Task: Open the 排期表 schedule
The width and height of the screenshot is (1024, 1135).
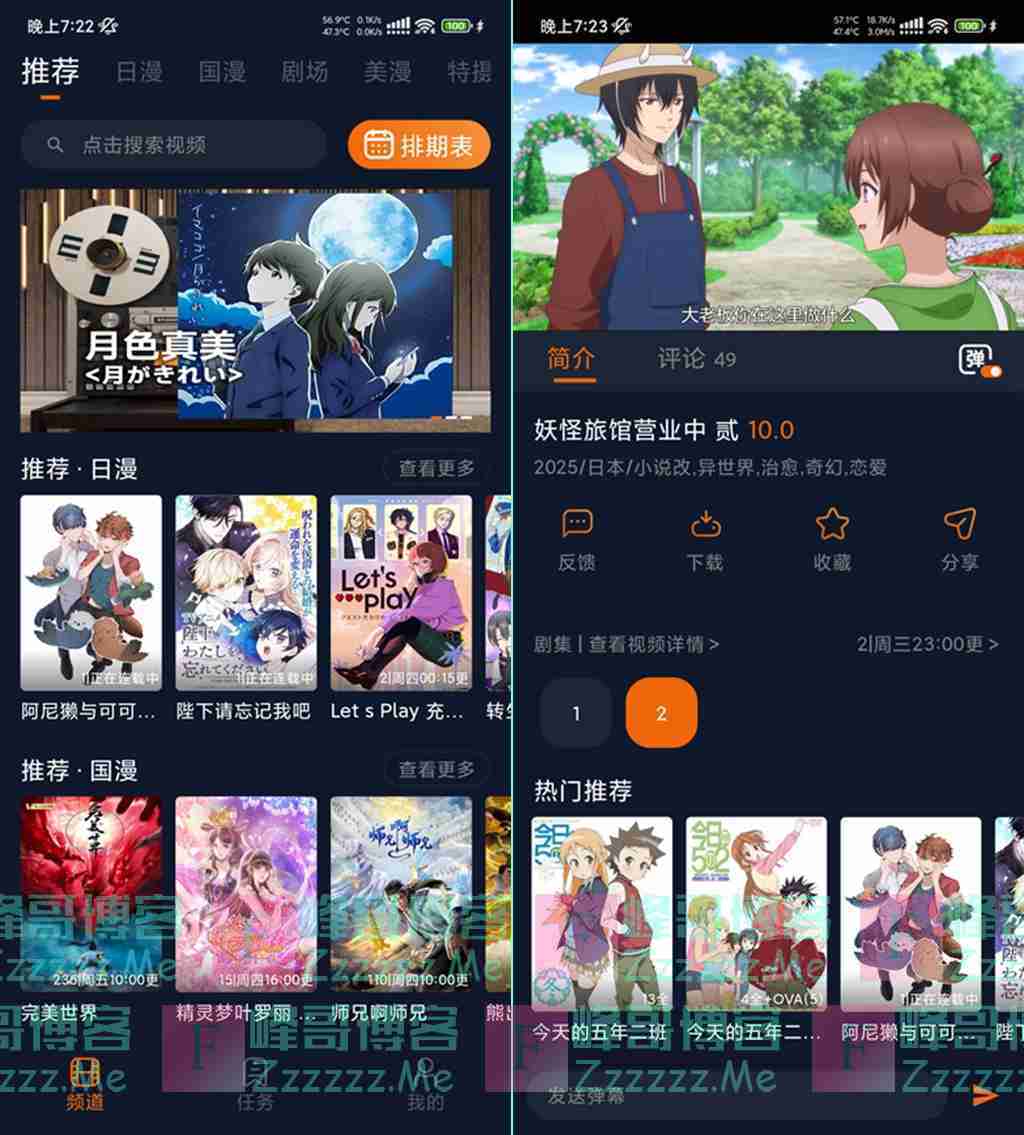Action: click(419, 146)
